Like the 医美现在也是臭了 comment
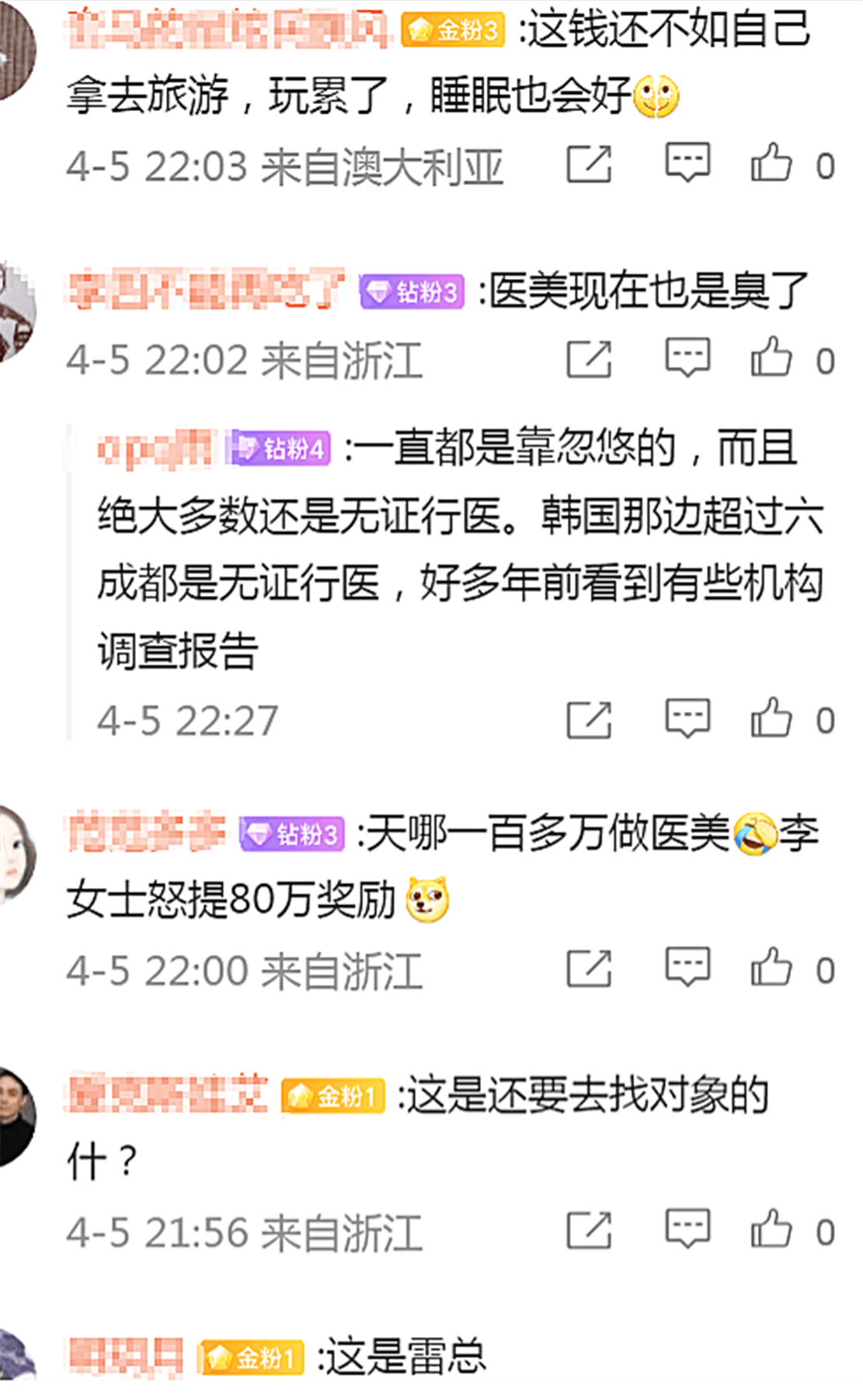The width and height of the screenshot is (863, 1400). pyautogui.click(x=771, y=358)
